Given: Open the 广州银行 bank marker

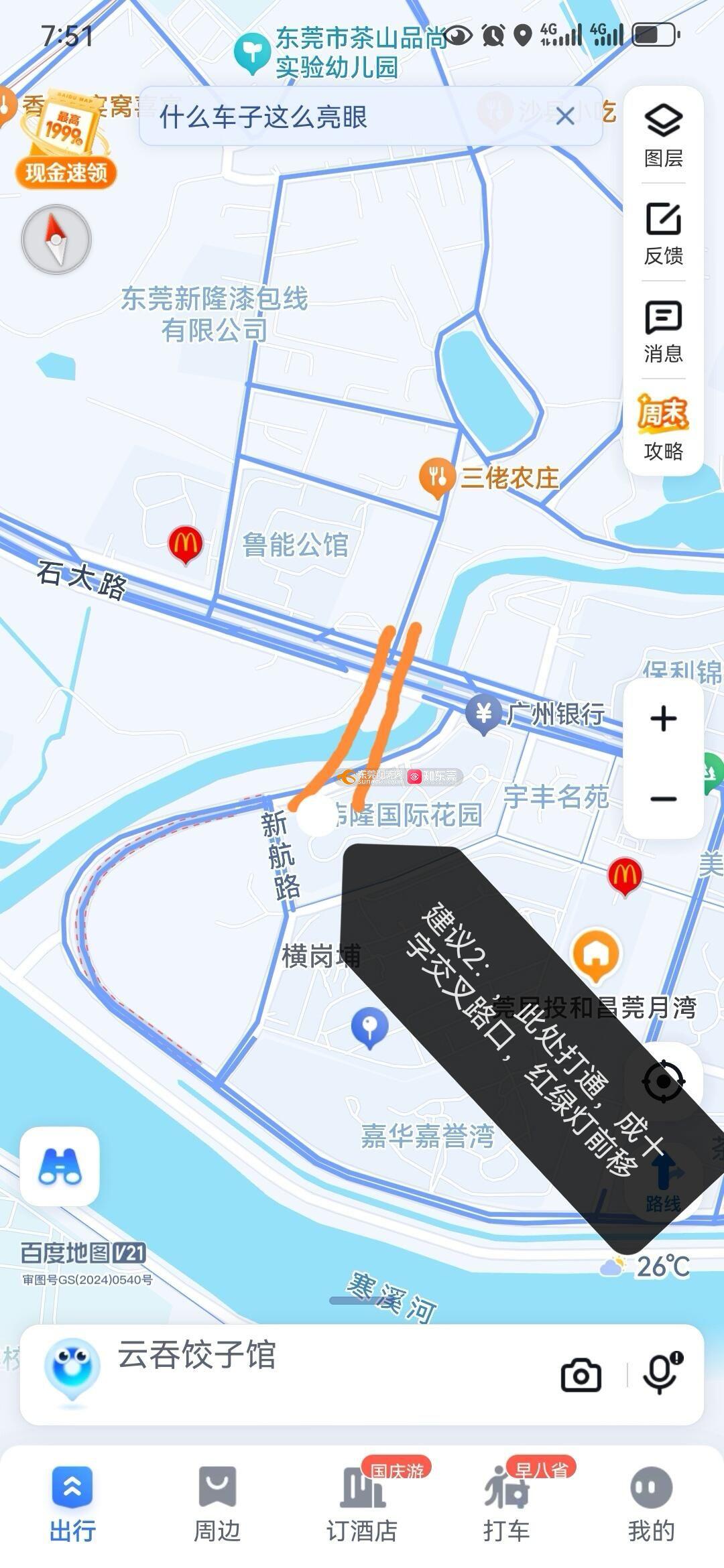Looking at the screenshot, I should click(x=483, y=712).
